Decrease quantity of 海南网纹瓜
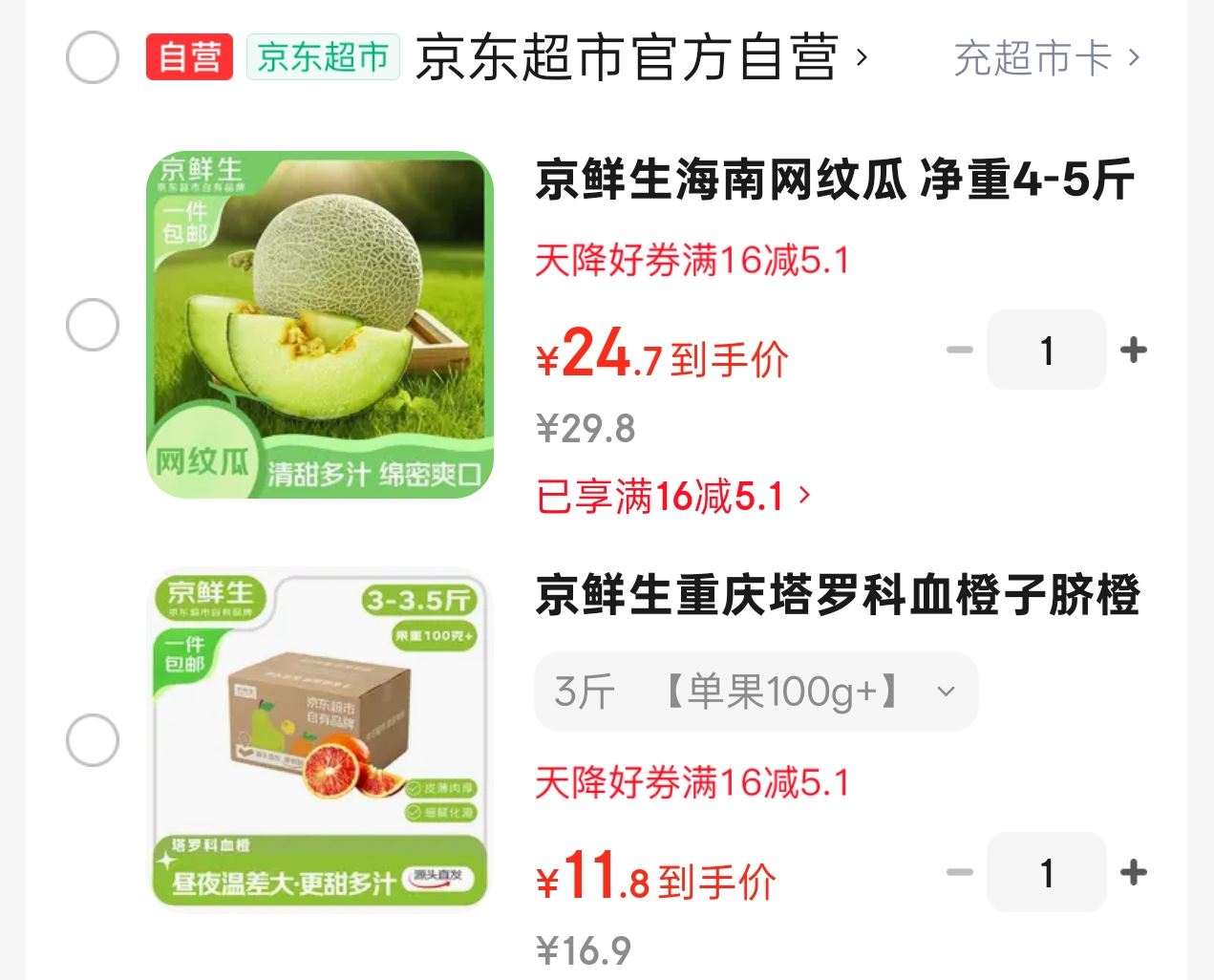Image resolution: width=1214 pixels, height=980 pixels. tap(959, 351)
